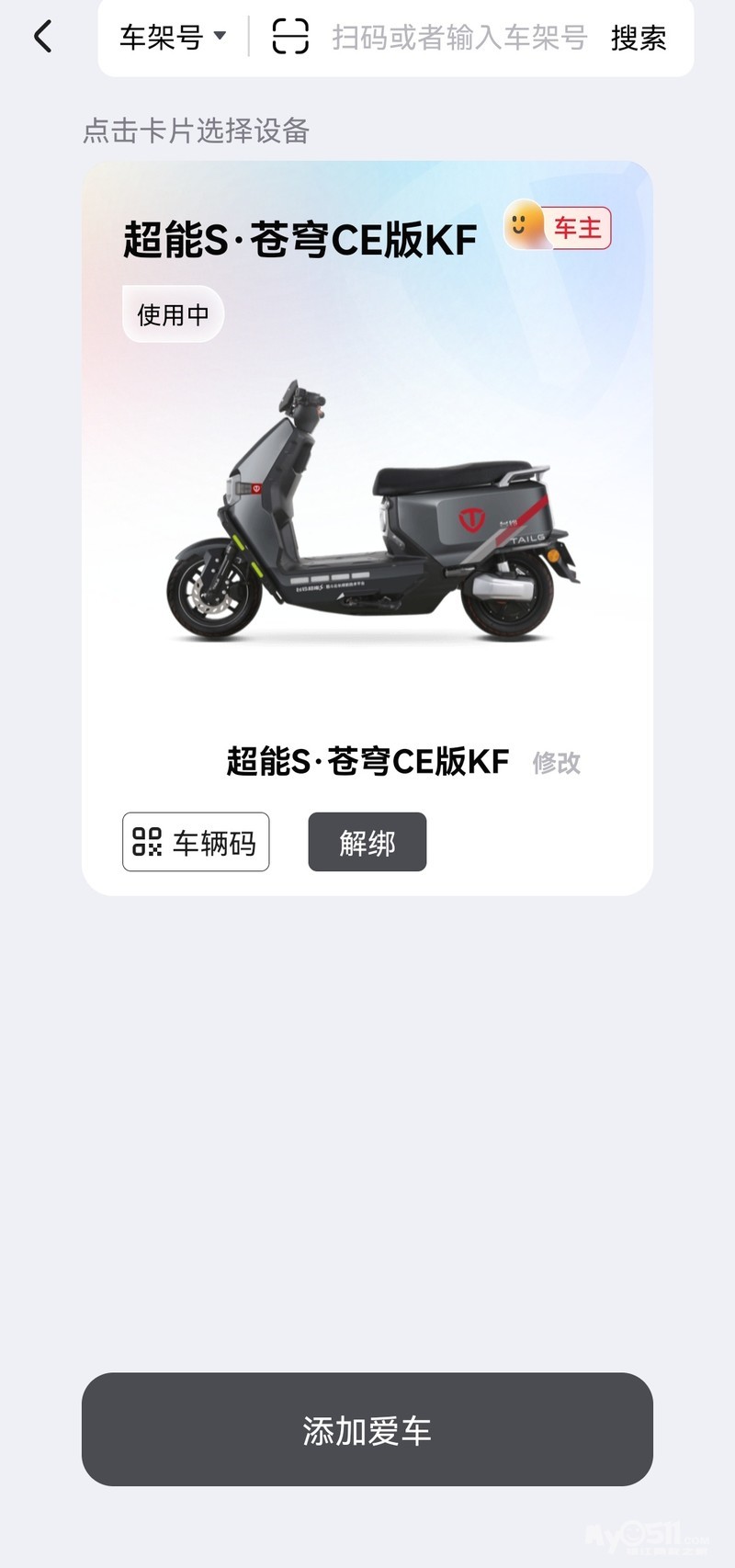Tap 解绑 to unbind the vehicle
Viewport: 735px width, 1568px height.
coord(367,842)
